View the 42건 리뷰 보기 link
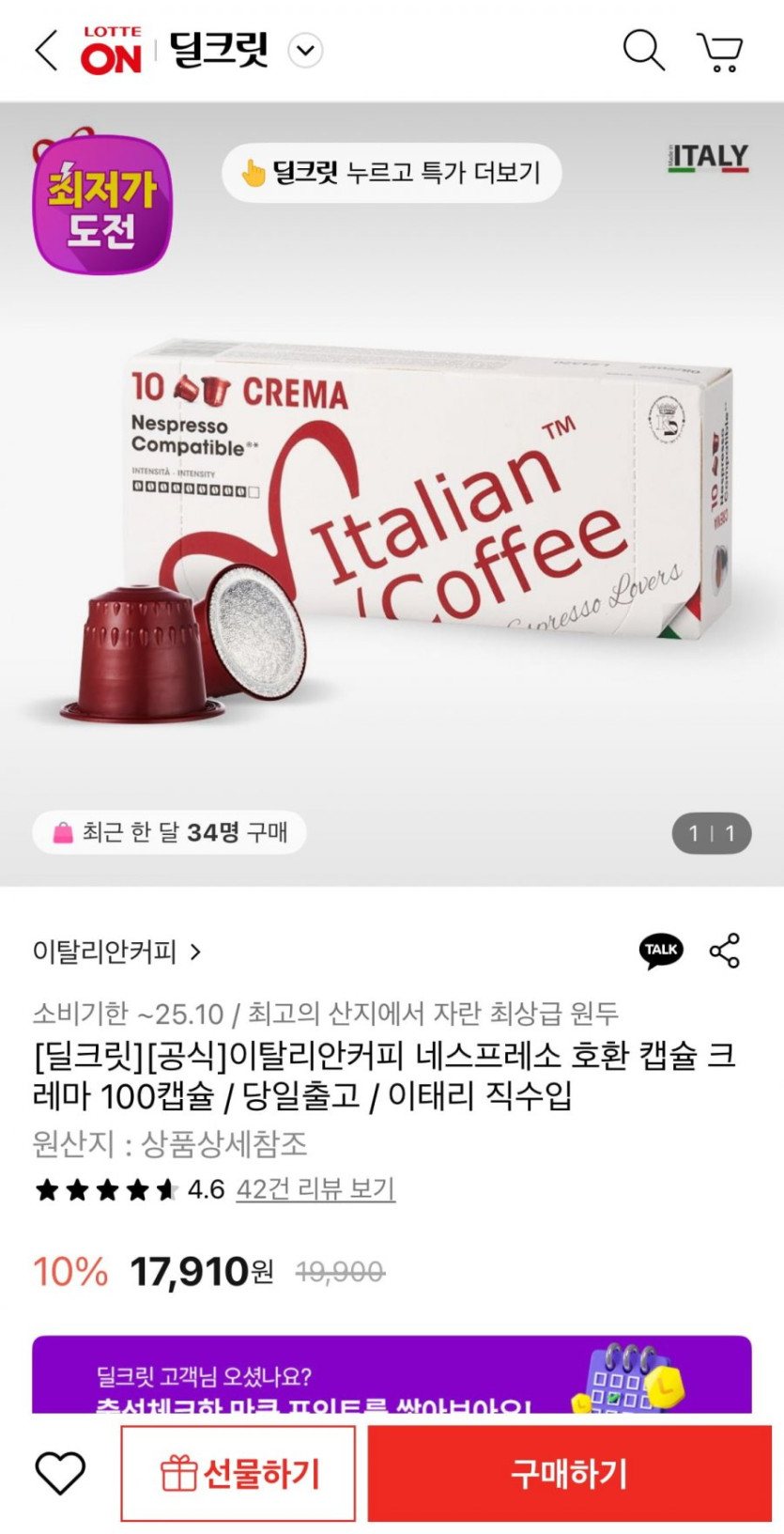 click(x=315, y=1189)
